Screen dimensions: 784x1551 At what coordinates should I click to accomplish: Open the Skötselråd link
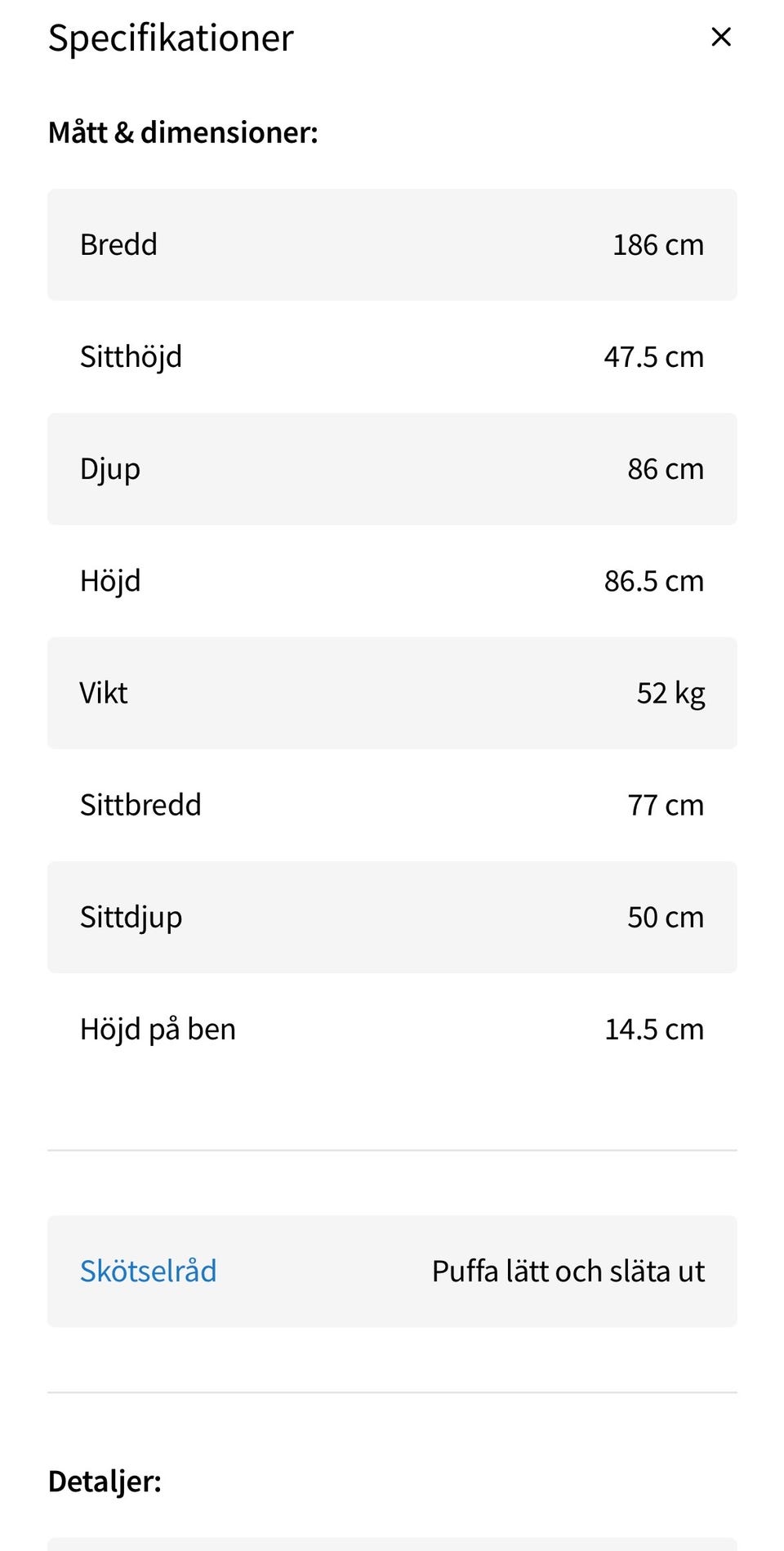pos(148,1271)
